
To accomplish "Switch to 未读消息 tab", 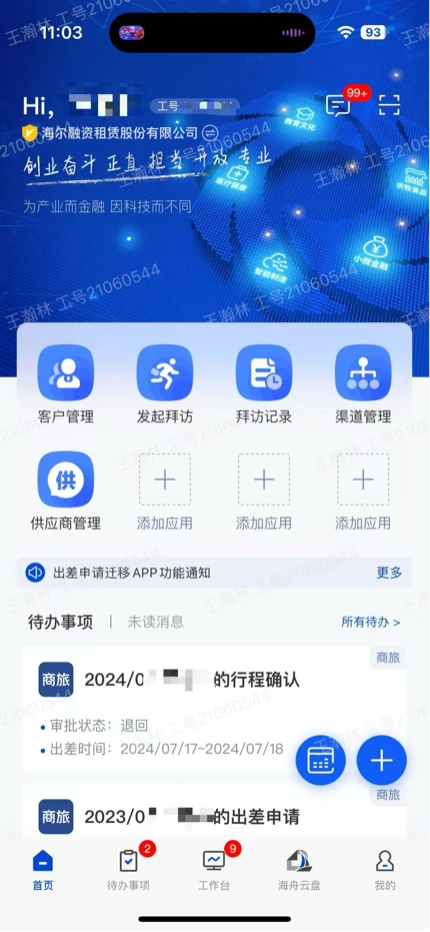I will pos(156,622).
